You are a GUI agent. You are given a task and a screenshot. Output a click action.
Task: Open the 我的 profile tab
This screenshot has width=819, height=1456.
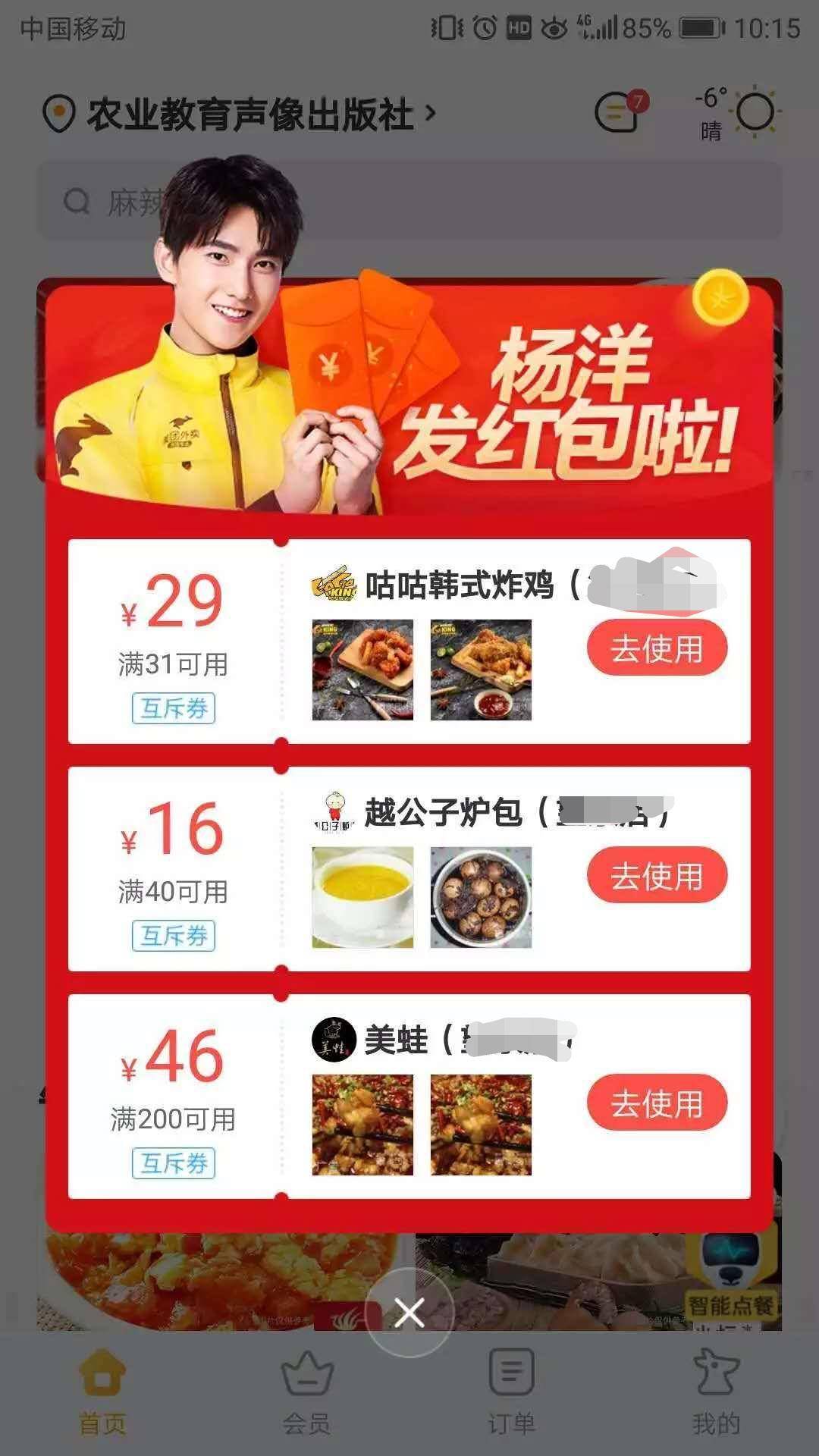point(717,1388)
